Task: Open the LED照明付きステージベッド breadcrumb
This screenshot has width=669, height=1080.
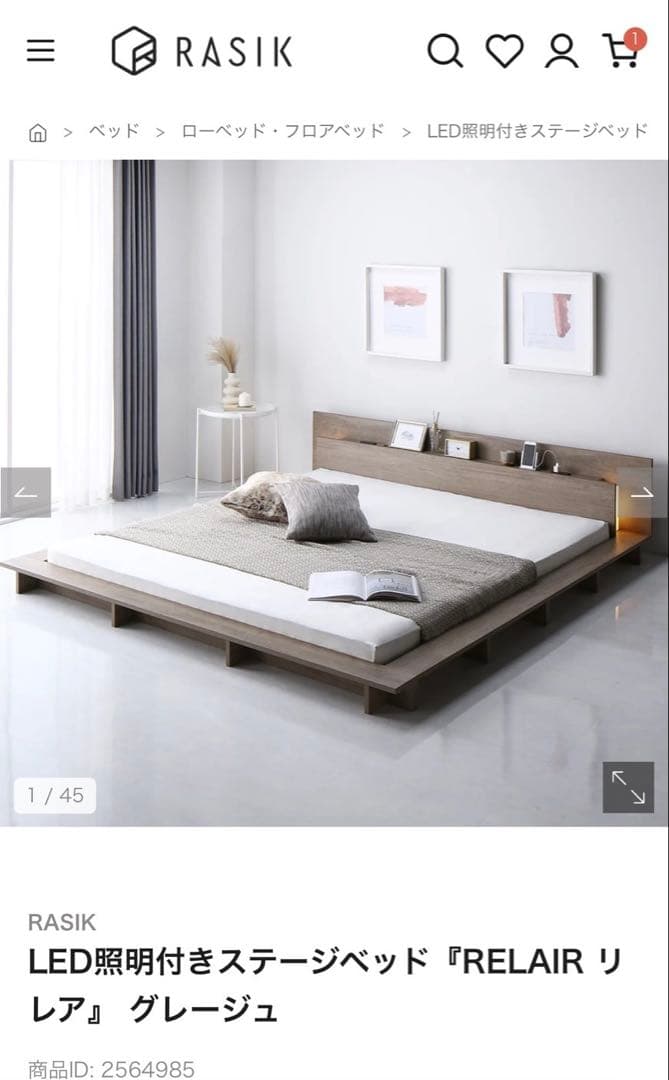Action: click(537, 131)
